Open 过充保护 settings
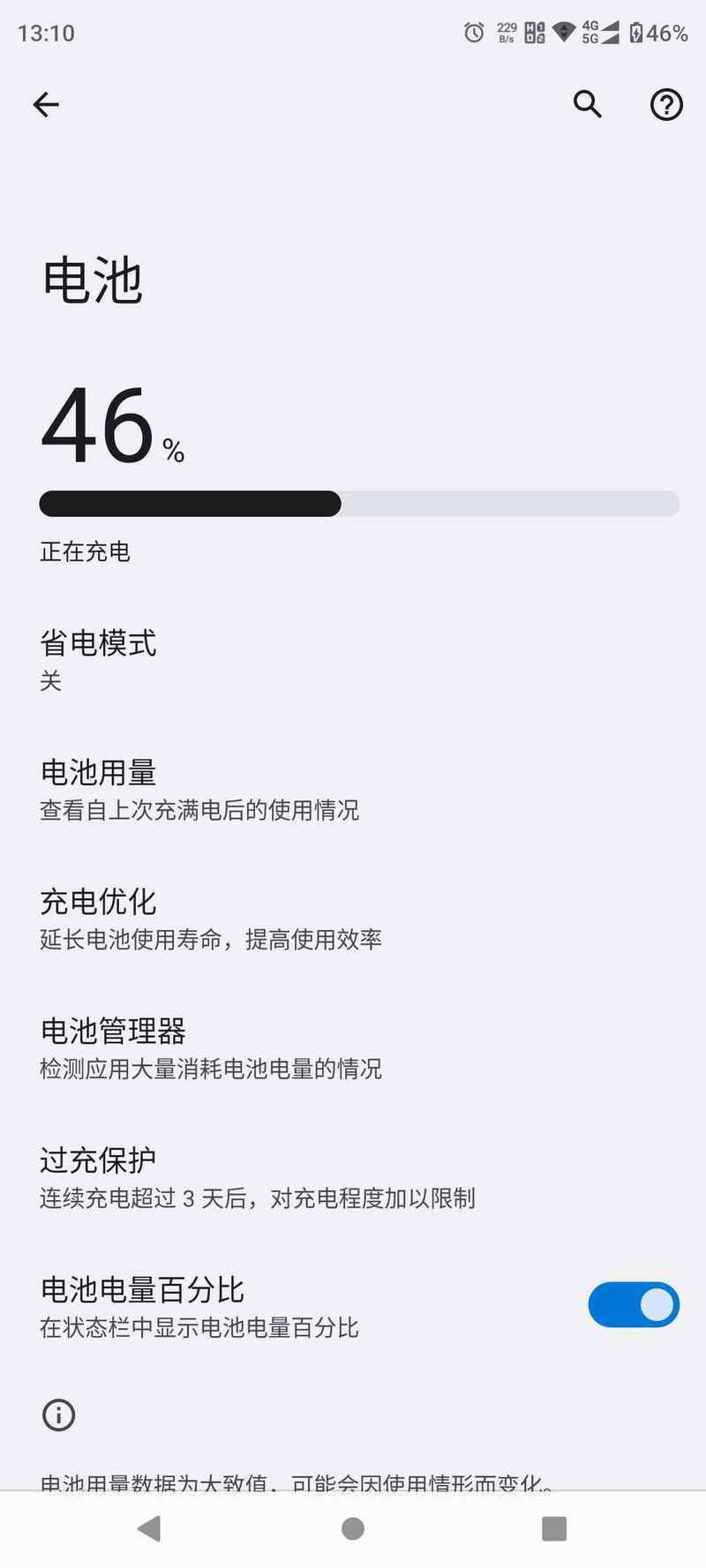Image resolution: width=706 pixels, height=1568 pixels. point(353,1178)
